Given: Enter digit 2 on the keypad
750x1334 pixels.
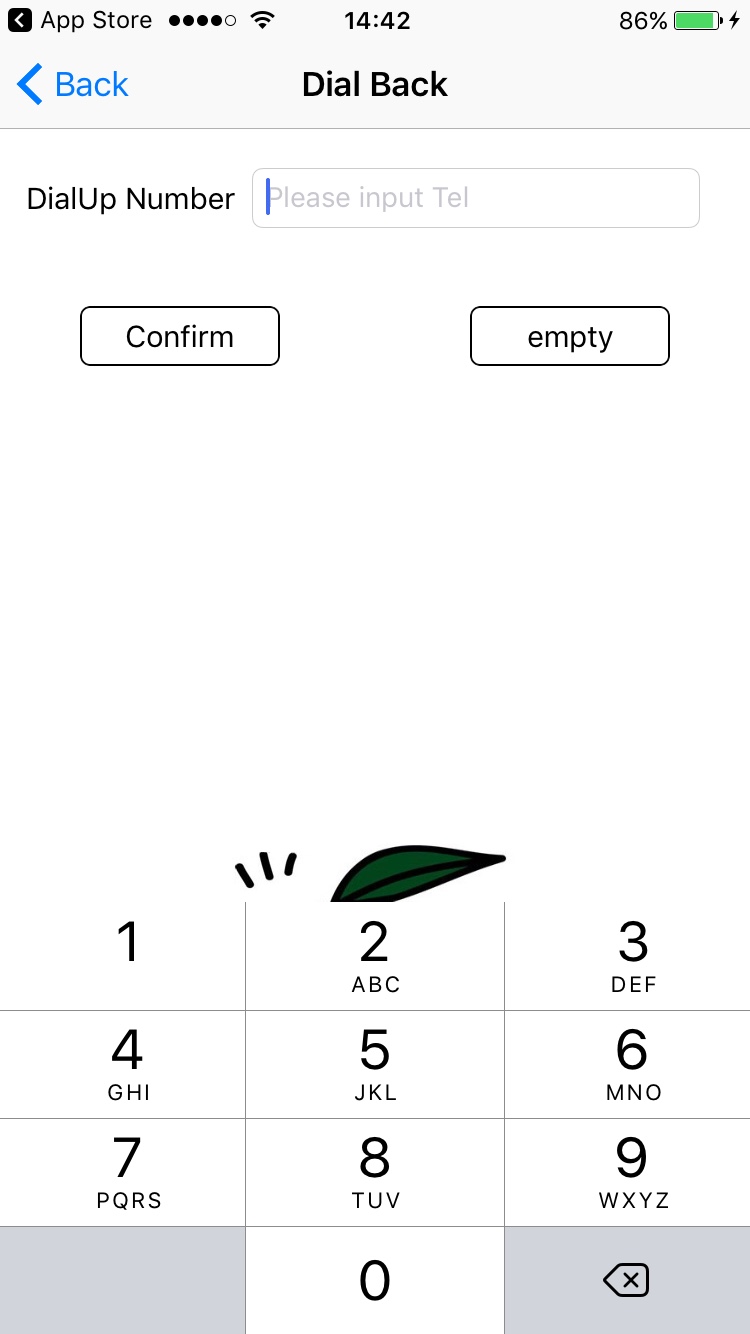Looking at the screenshot, I should pyautogui.click(x=375, y=956).
